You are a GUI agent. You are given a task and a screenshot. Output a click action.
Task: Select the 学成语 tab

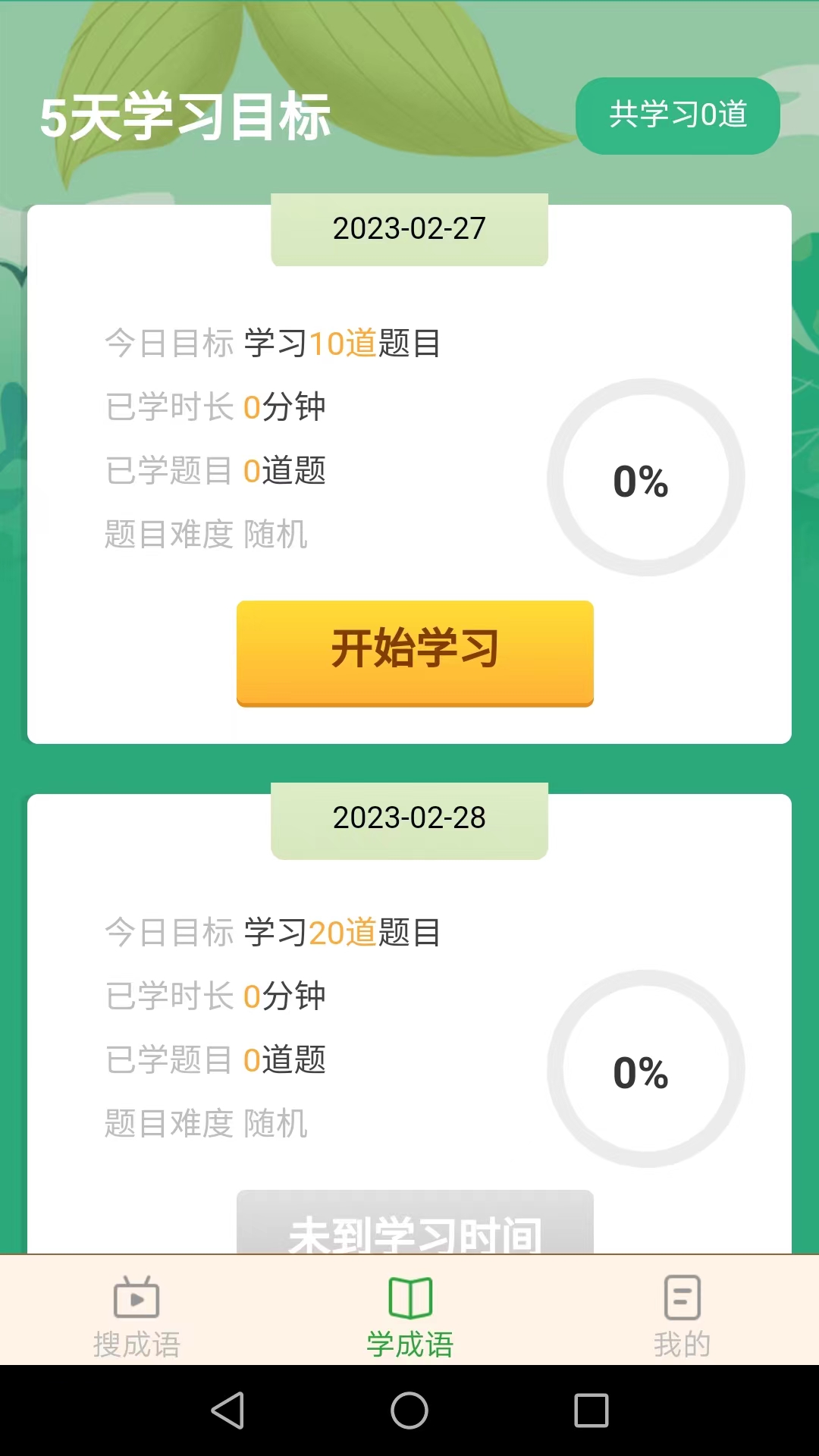(x=409, y=1316)
